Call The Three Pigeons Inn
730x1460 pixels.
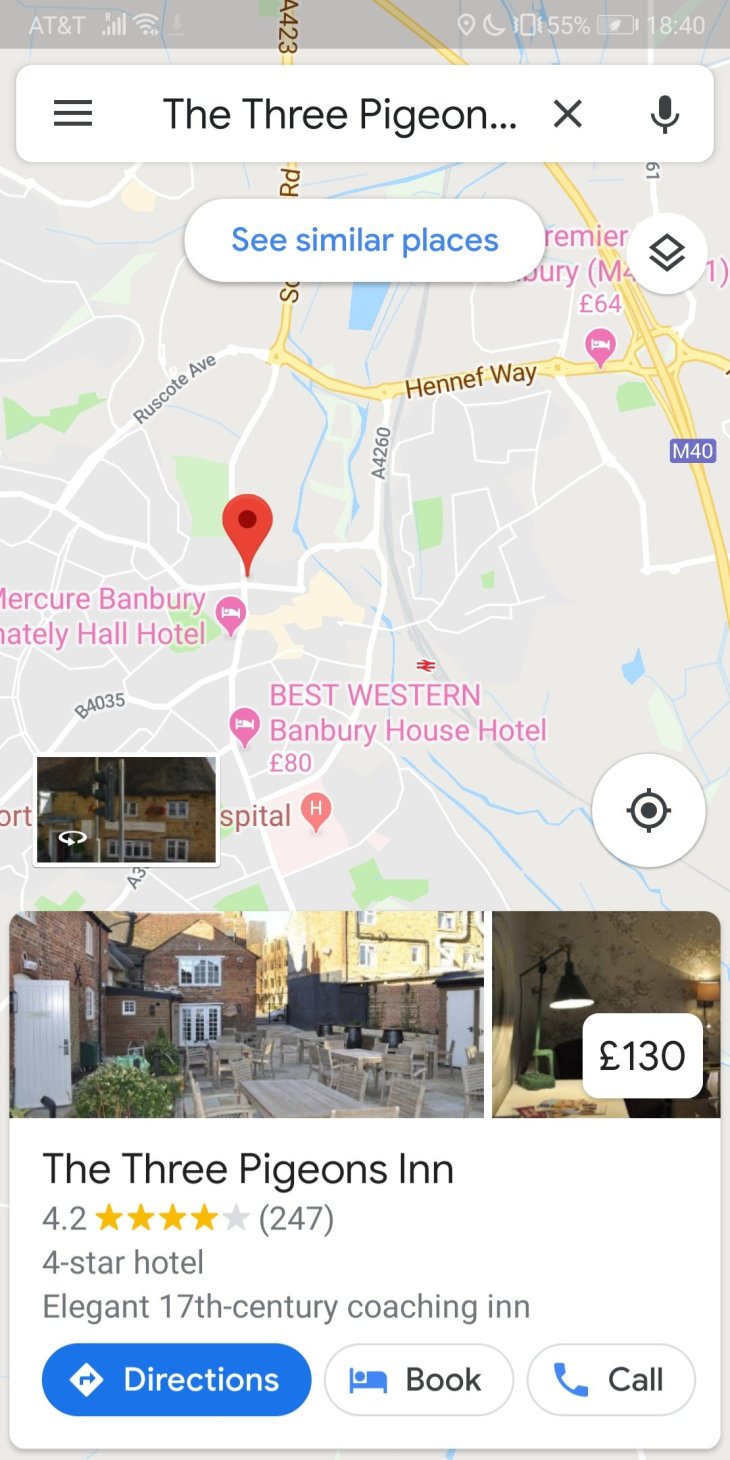pyautogui.click(x=610, y=1380)
